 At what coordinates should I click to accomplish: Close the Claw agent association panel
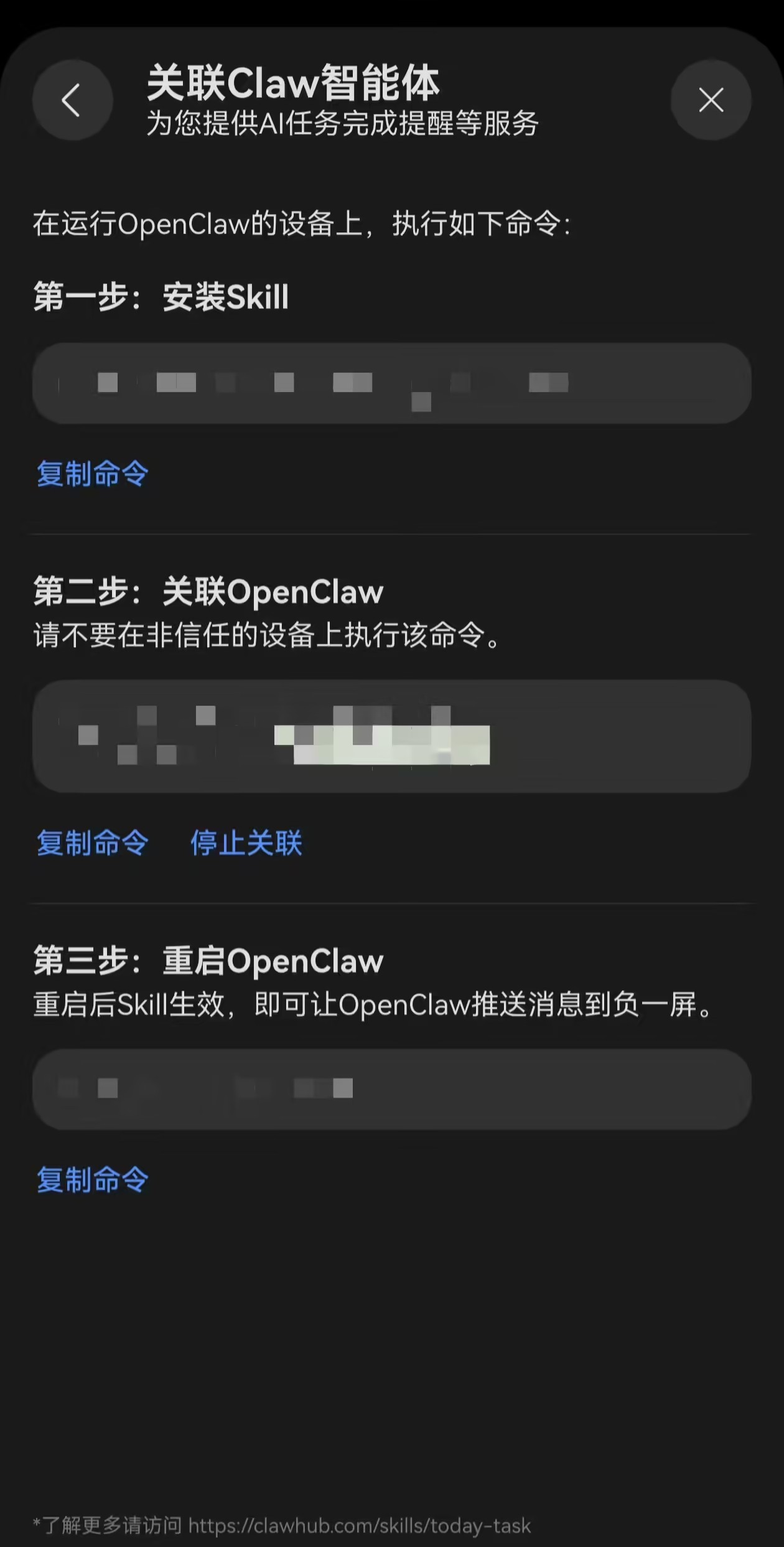711,100
